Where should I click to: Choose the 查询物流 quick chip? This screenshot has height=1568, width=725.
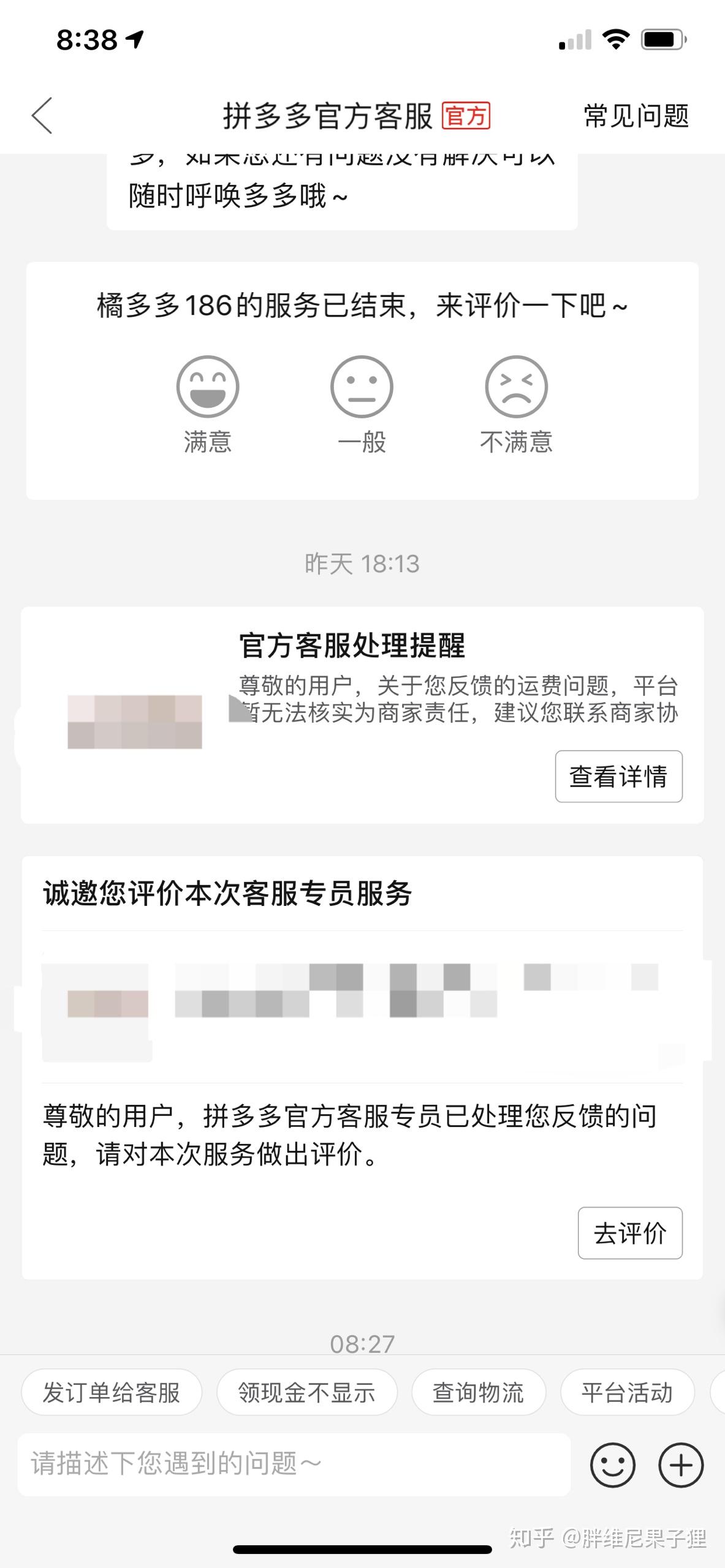(x=478, y=1392)
